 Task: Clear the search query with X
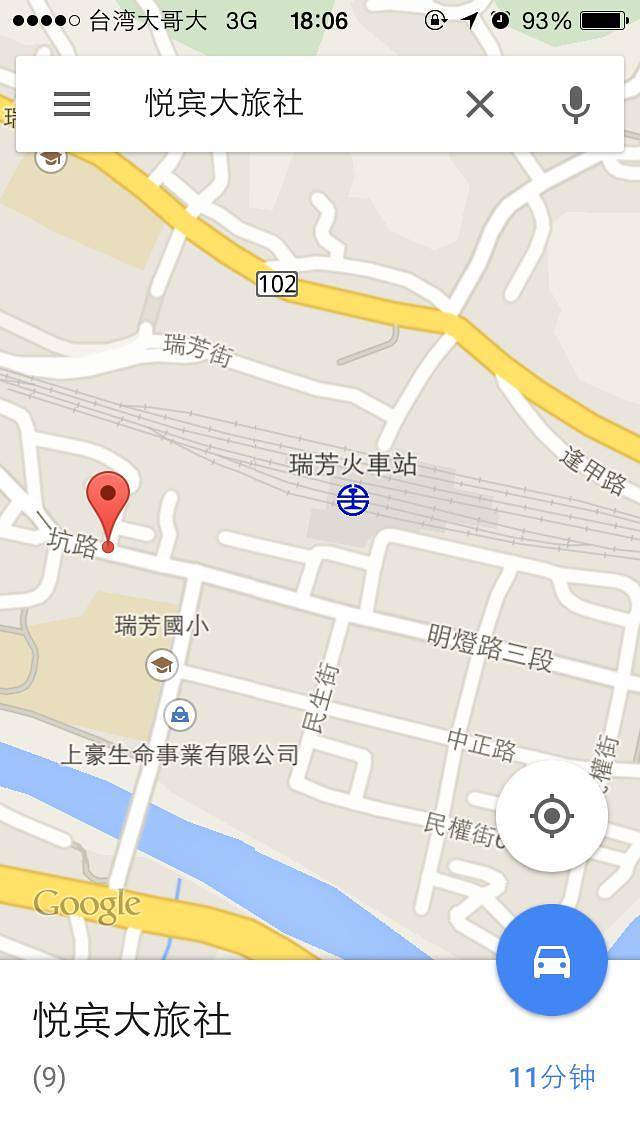(480, 104)
